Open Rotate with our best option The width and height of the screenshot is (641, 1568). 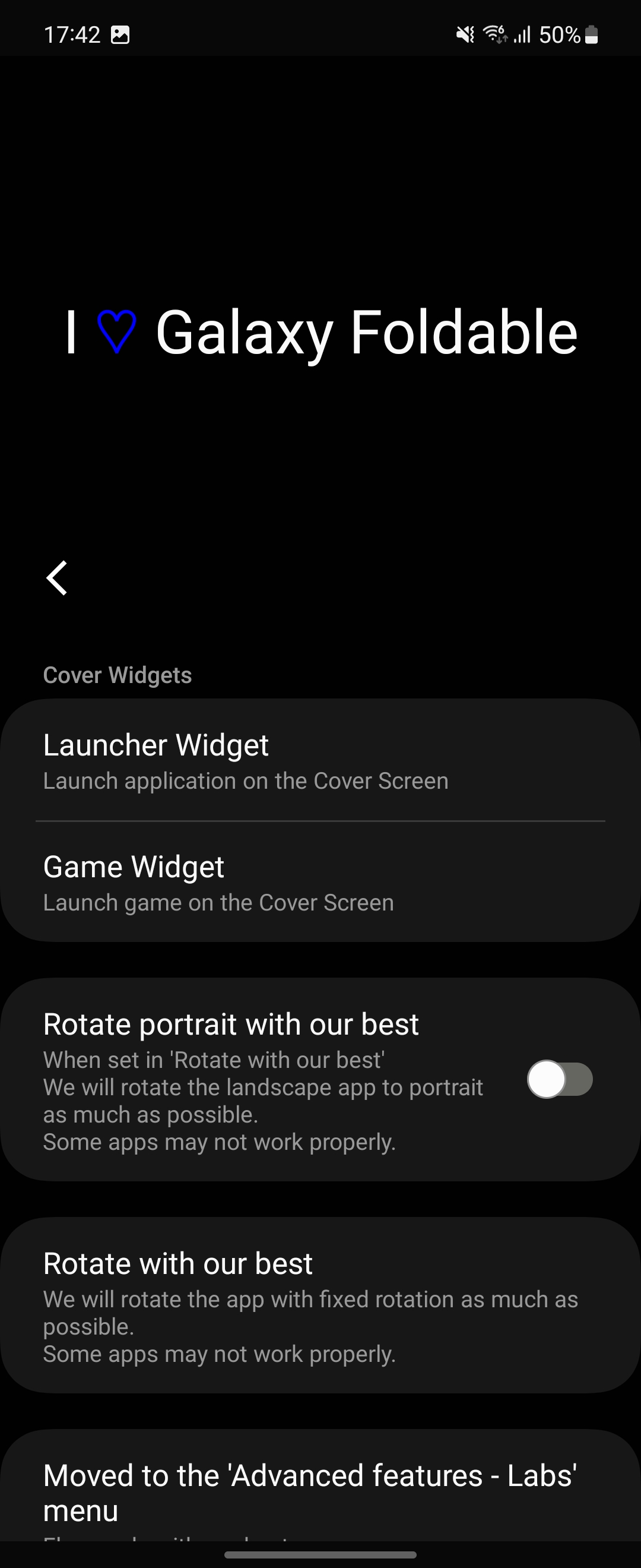(320, 1304)
